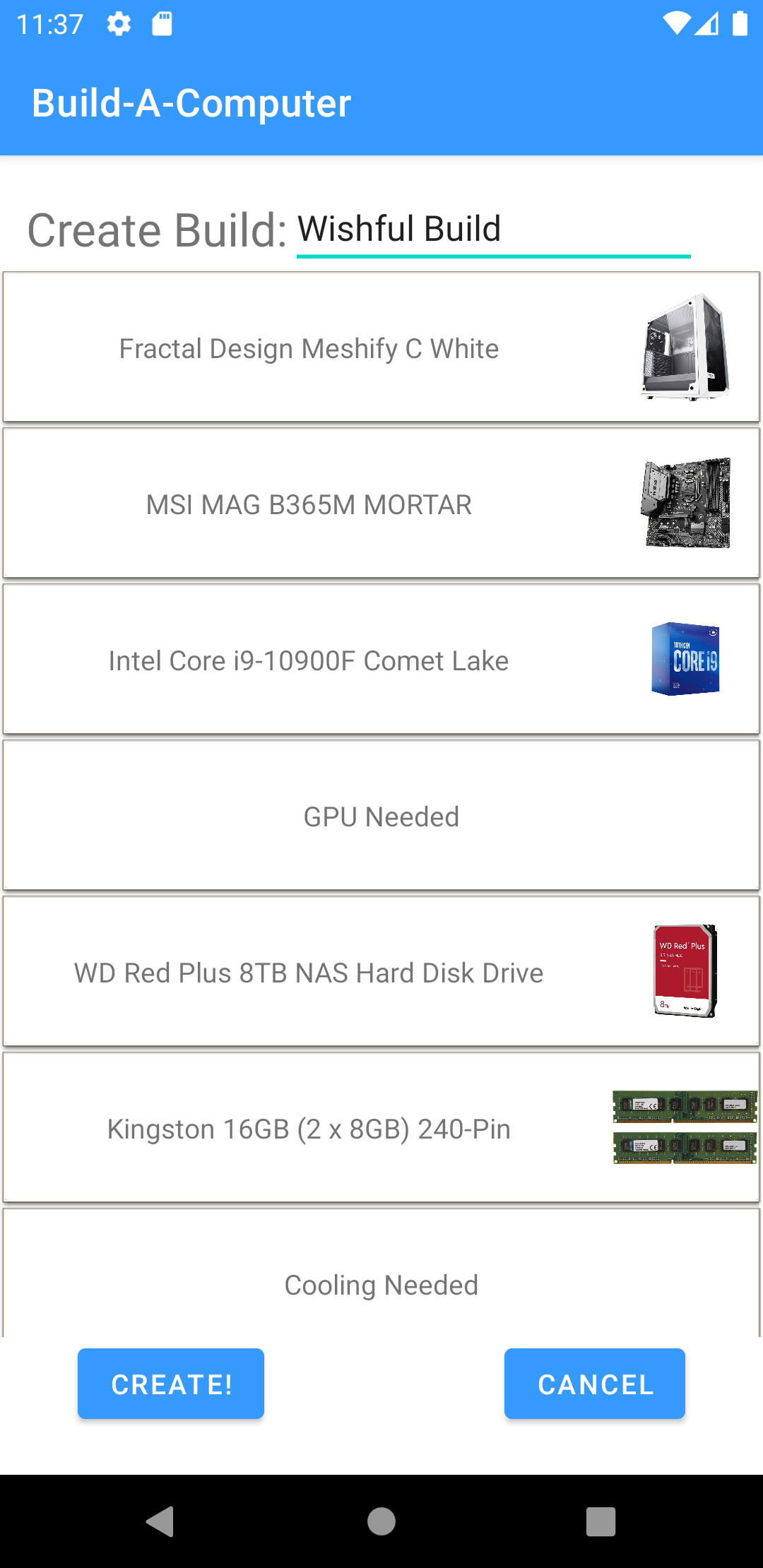Cancel the build creation
Image resolution: width=763 pixels, height=1568 pixels.
(594, 1384)
